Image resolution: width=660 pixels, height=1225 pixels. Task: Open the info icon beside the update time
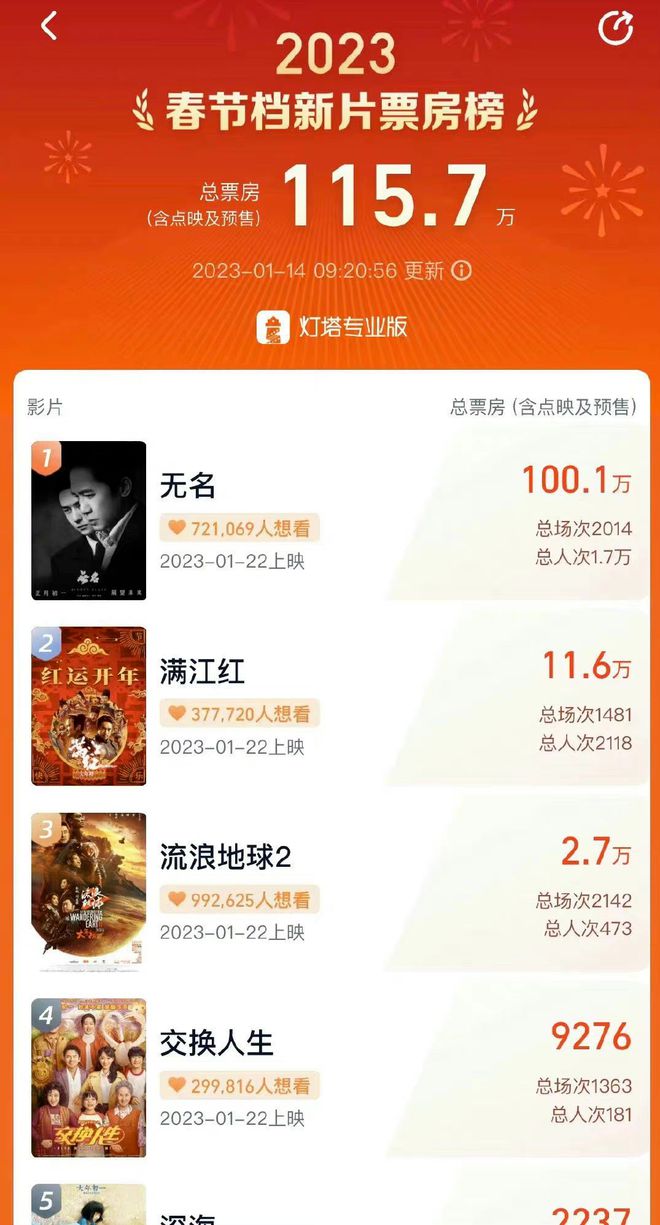tap(461, 270)
